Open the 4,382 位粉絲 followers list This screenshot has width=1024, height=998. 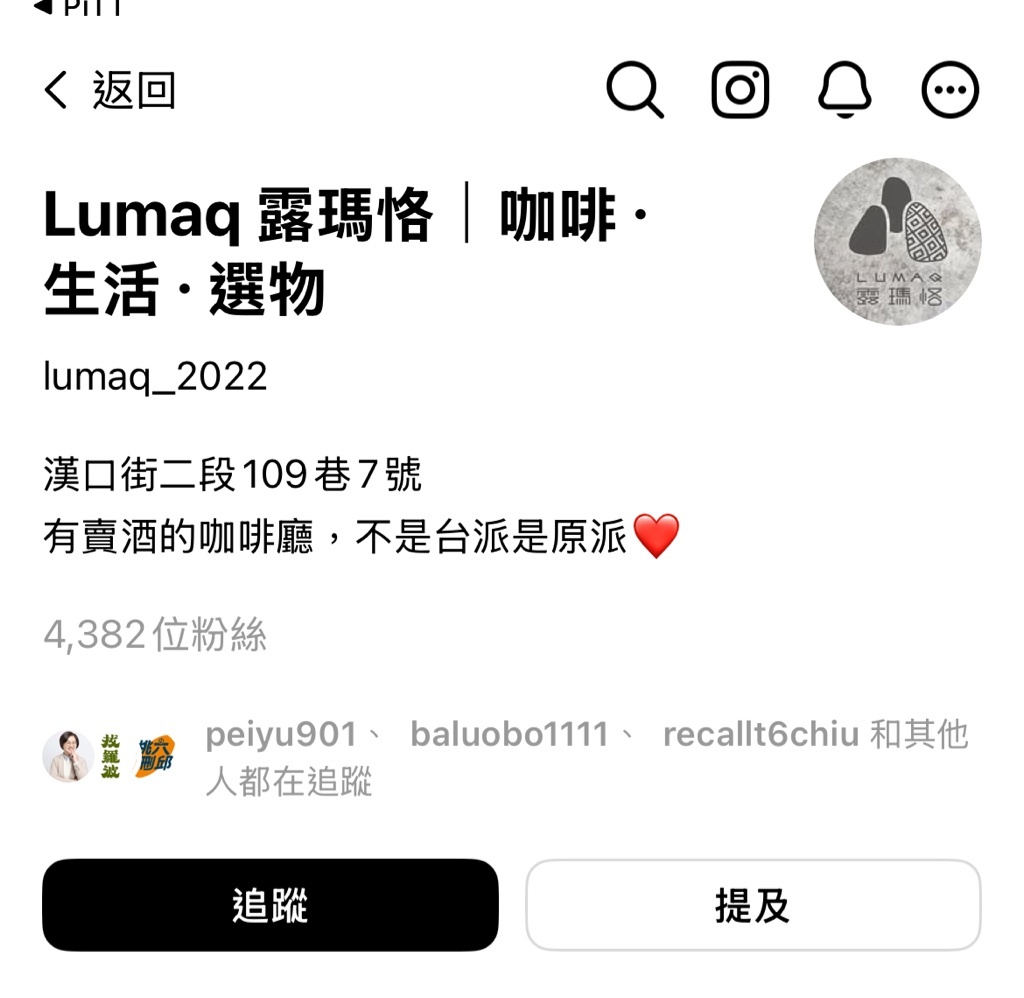(155, 635)
